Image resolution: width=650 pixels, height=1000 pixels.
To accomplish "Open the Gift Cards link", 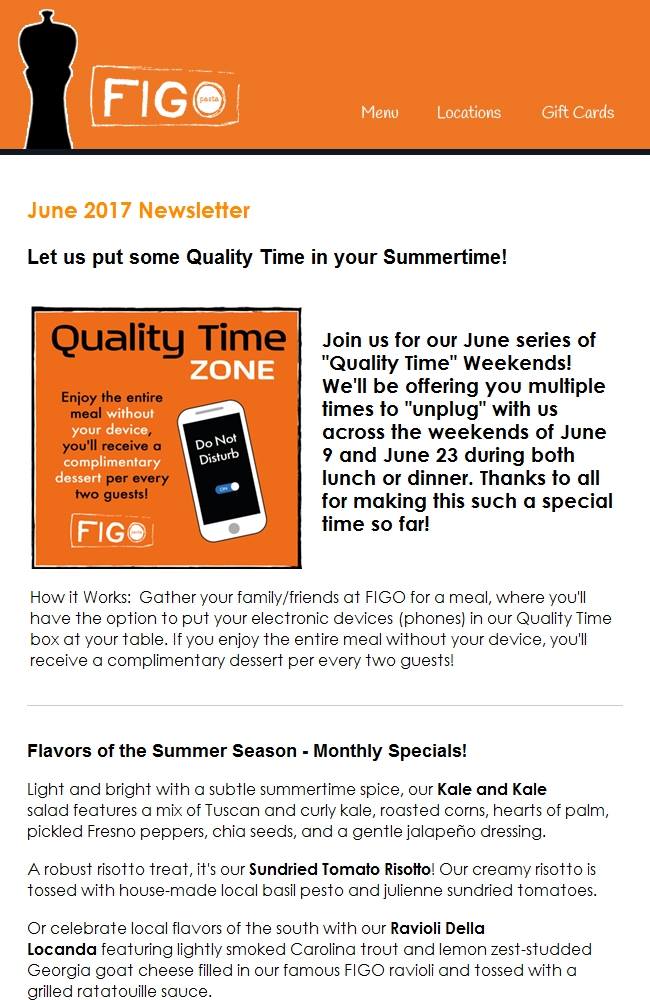I will tap(577, 112).
